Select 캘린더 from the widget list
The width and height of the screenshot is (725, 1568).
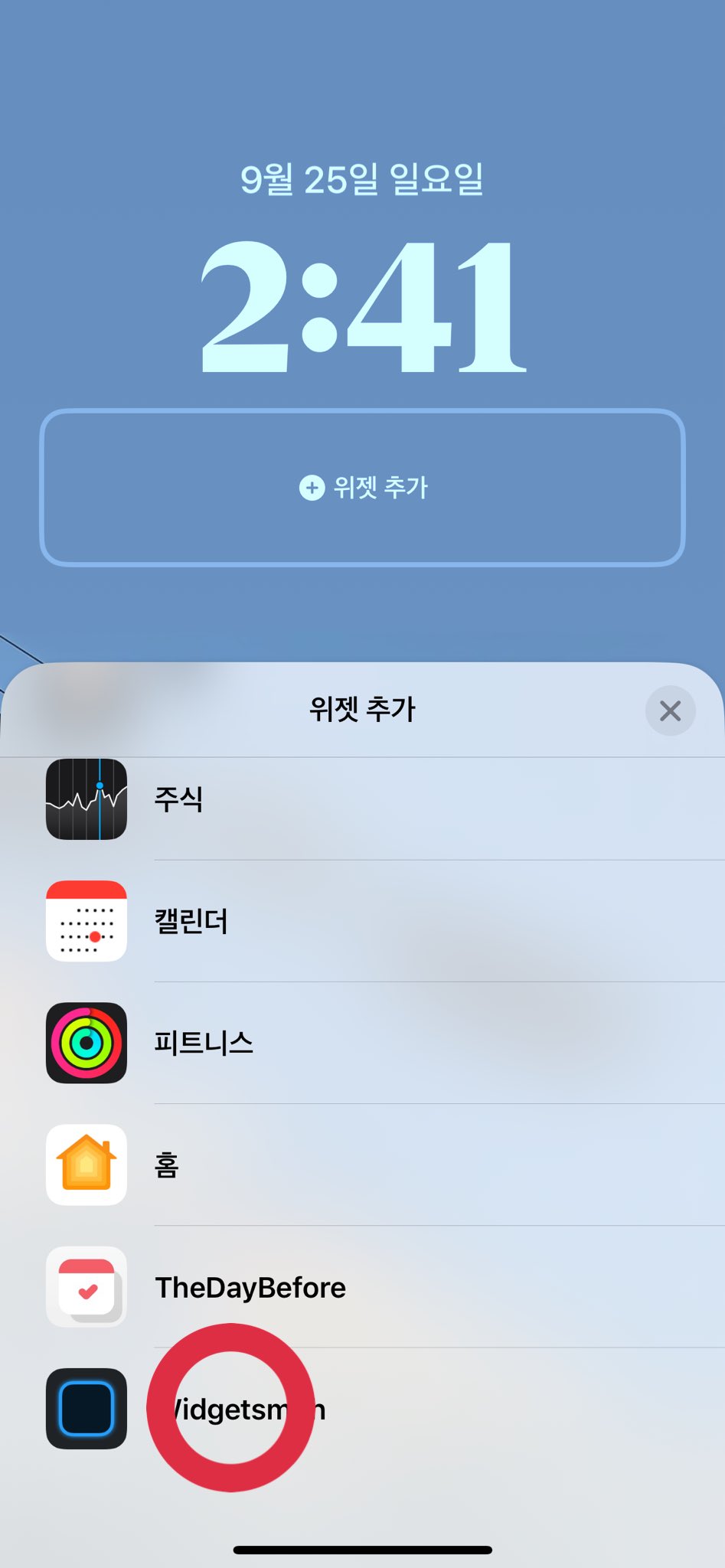362,921
